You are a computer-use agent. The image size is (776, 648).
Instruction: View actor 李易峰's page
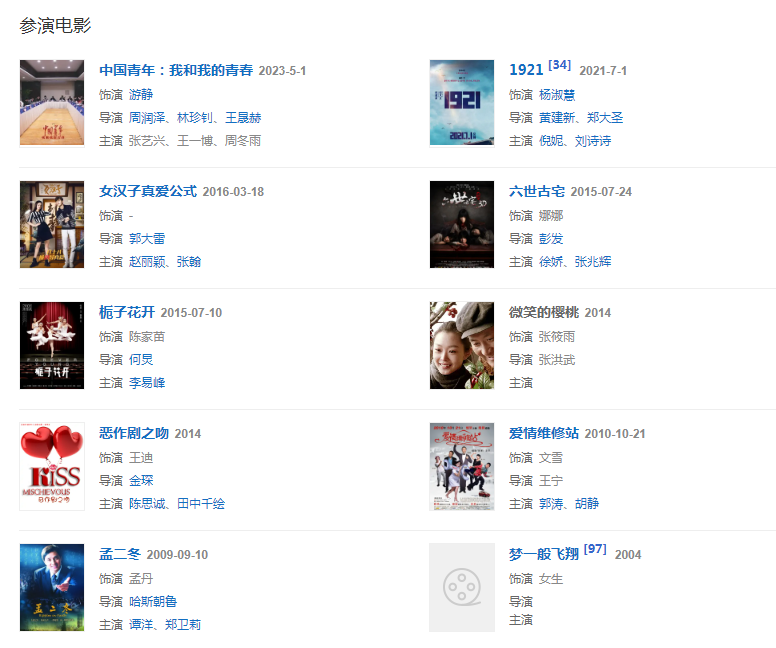click(147, 382)
